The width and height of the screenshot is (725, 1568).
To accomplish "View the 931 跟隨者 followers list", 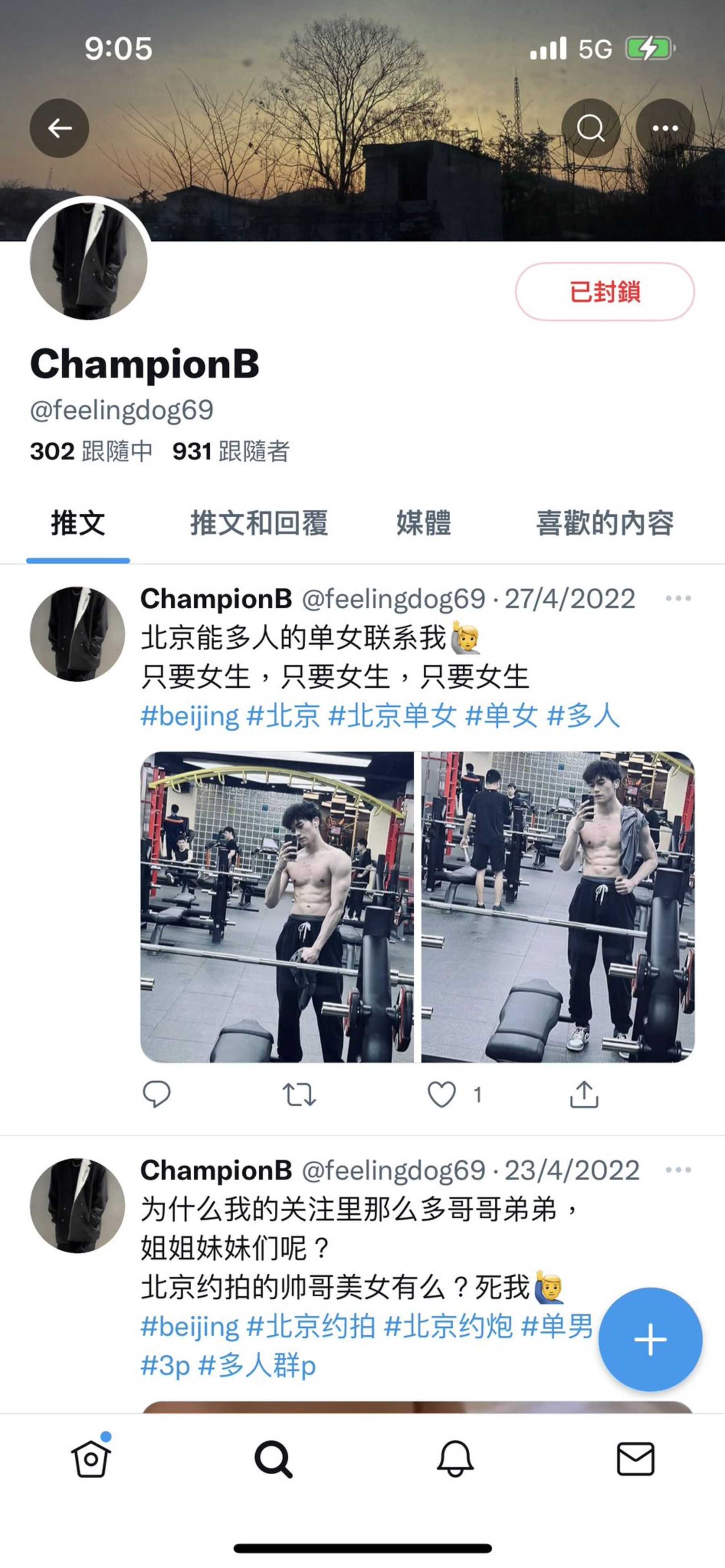I will pyautogui.click(x=231, y=452).
